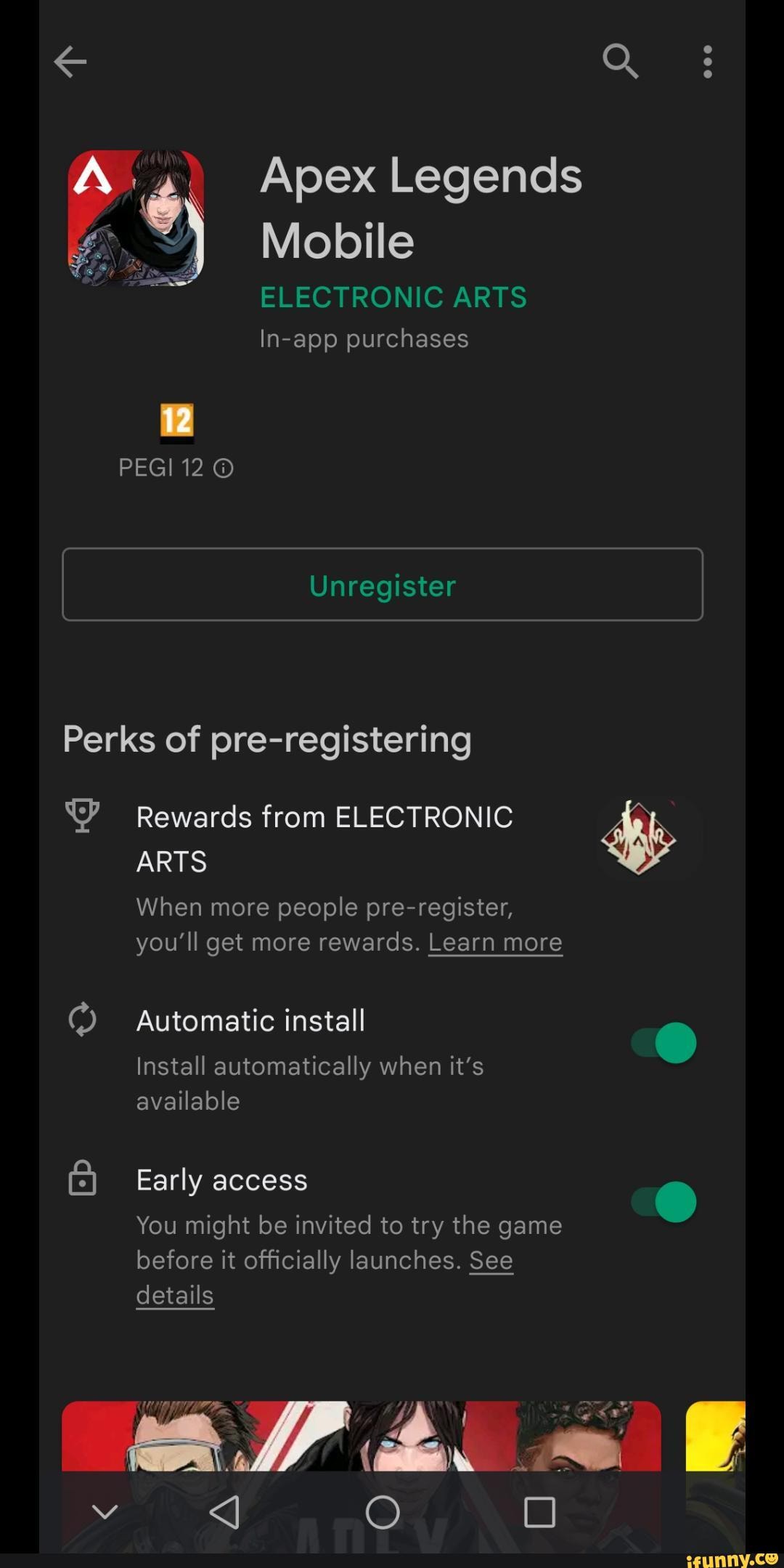The image size is (784, 1568).
Task: Tap the automatic install sync icon
Action: point(82,1019)
